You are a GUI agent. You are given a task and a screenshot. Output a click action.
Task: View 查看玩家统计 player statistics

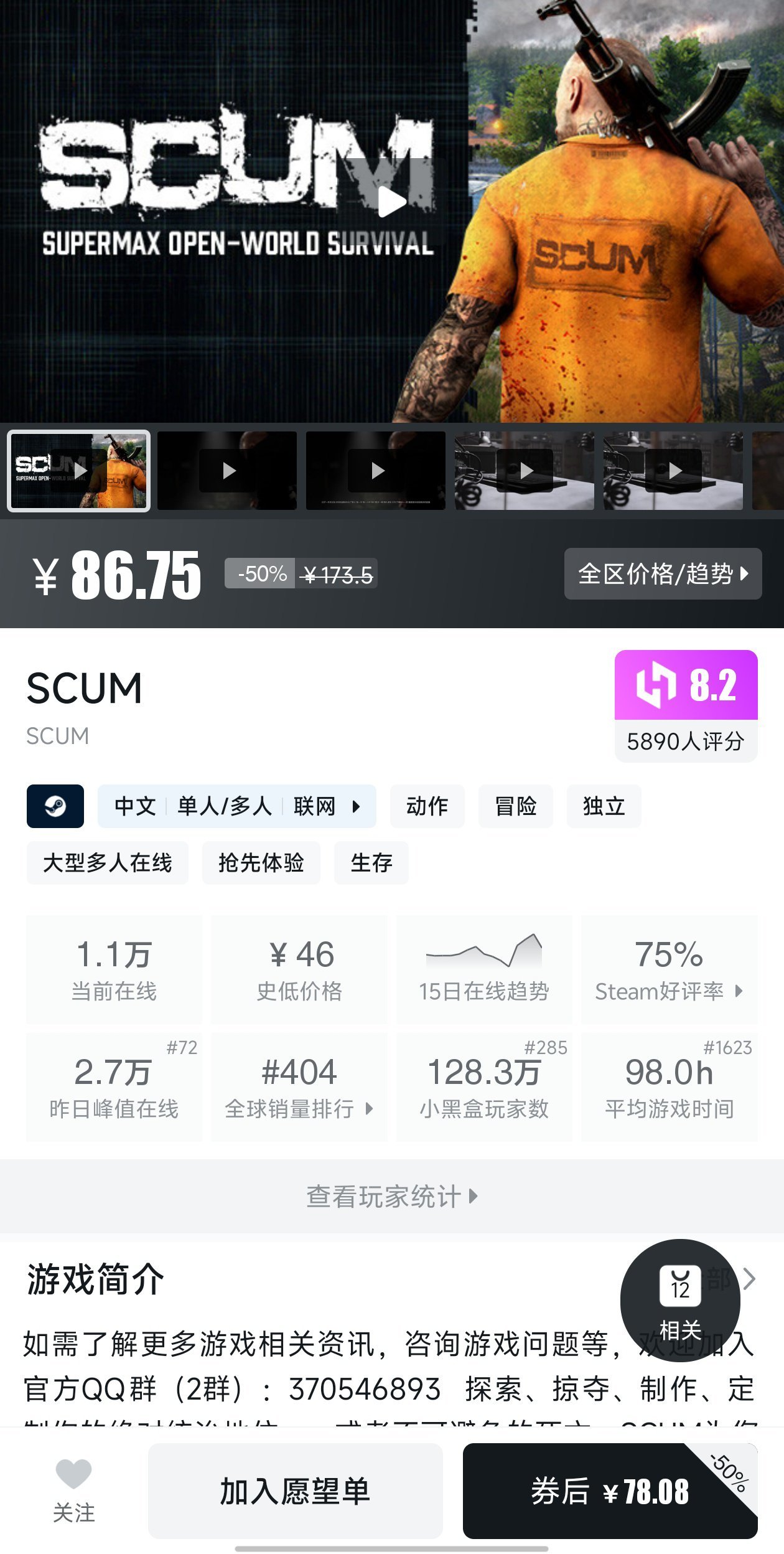392,1196
